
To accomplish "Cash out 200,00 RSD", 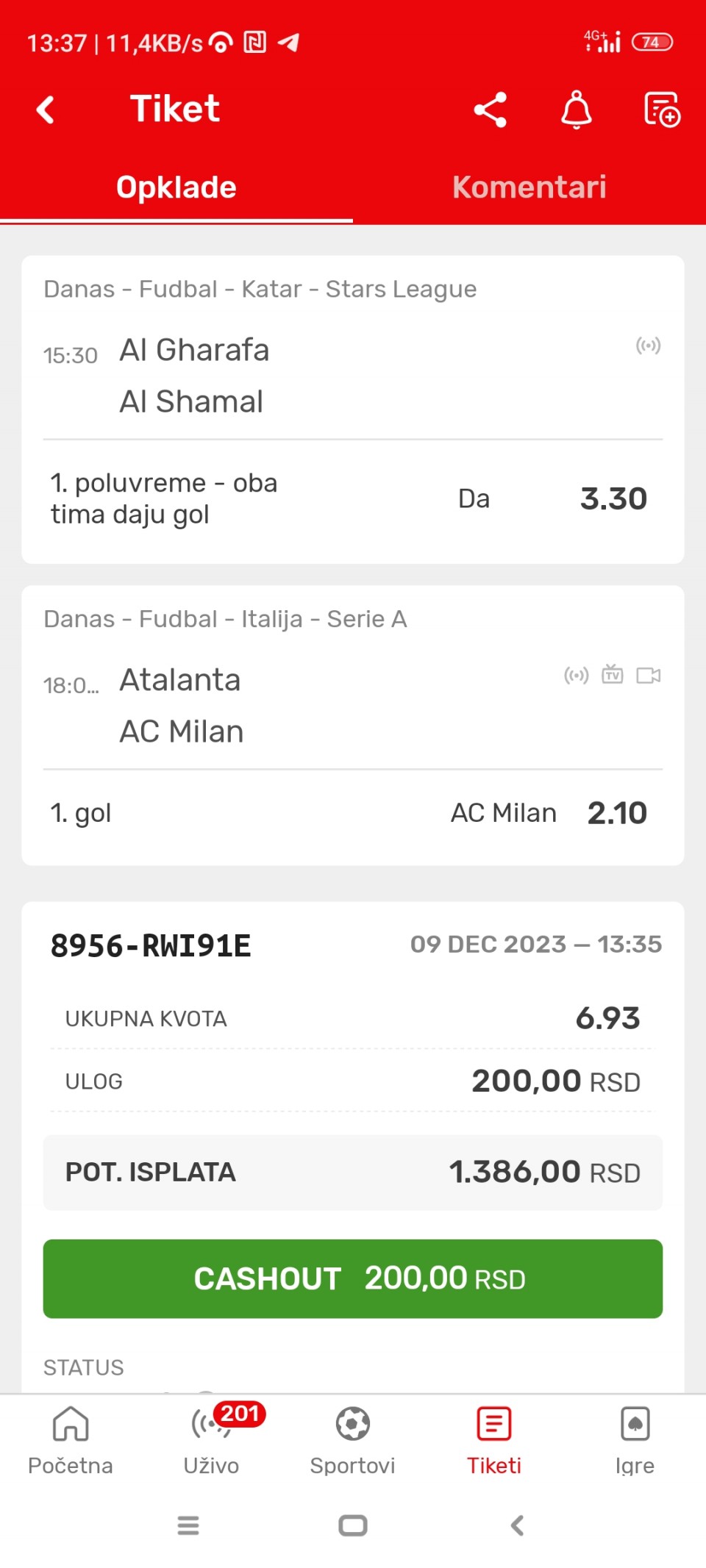I will point(353,1278).
